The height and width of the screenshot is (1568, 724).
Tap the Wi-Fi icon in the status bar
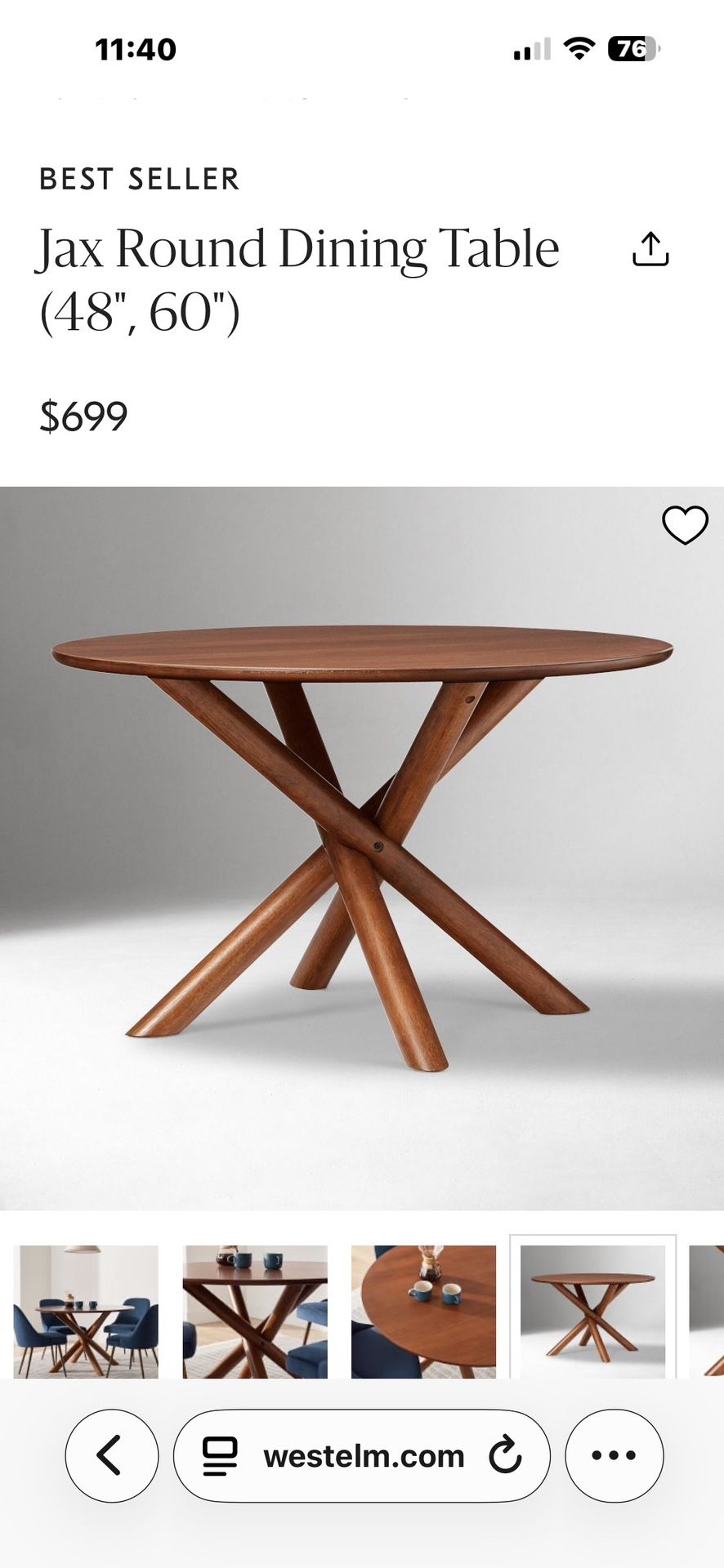pos(578,48)
